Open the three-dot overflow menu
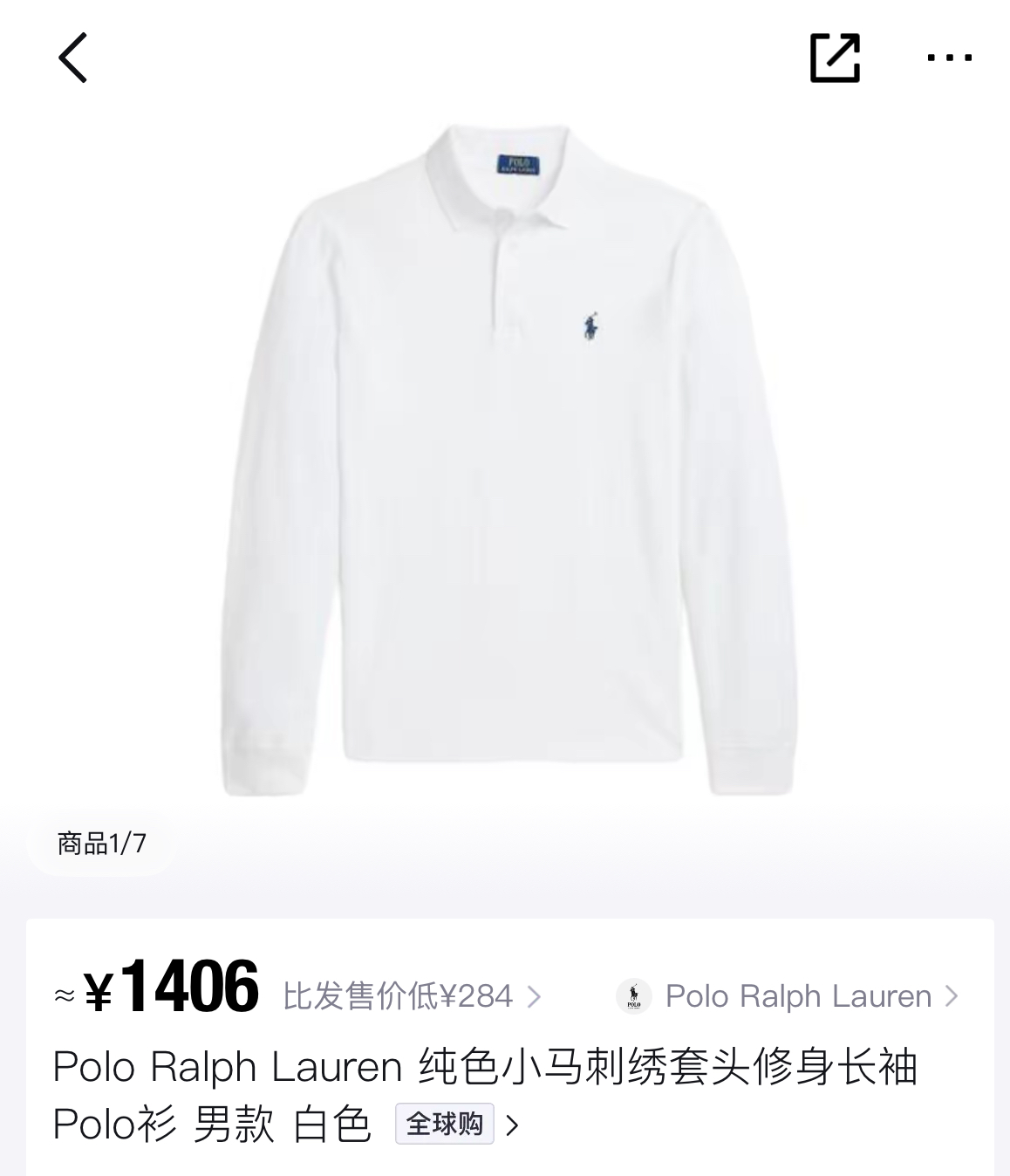The height and width of the screenshot is (1176, 1010). tap(949, 58)
